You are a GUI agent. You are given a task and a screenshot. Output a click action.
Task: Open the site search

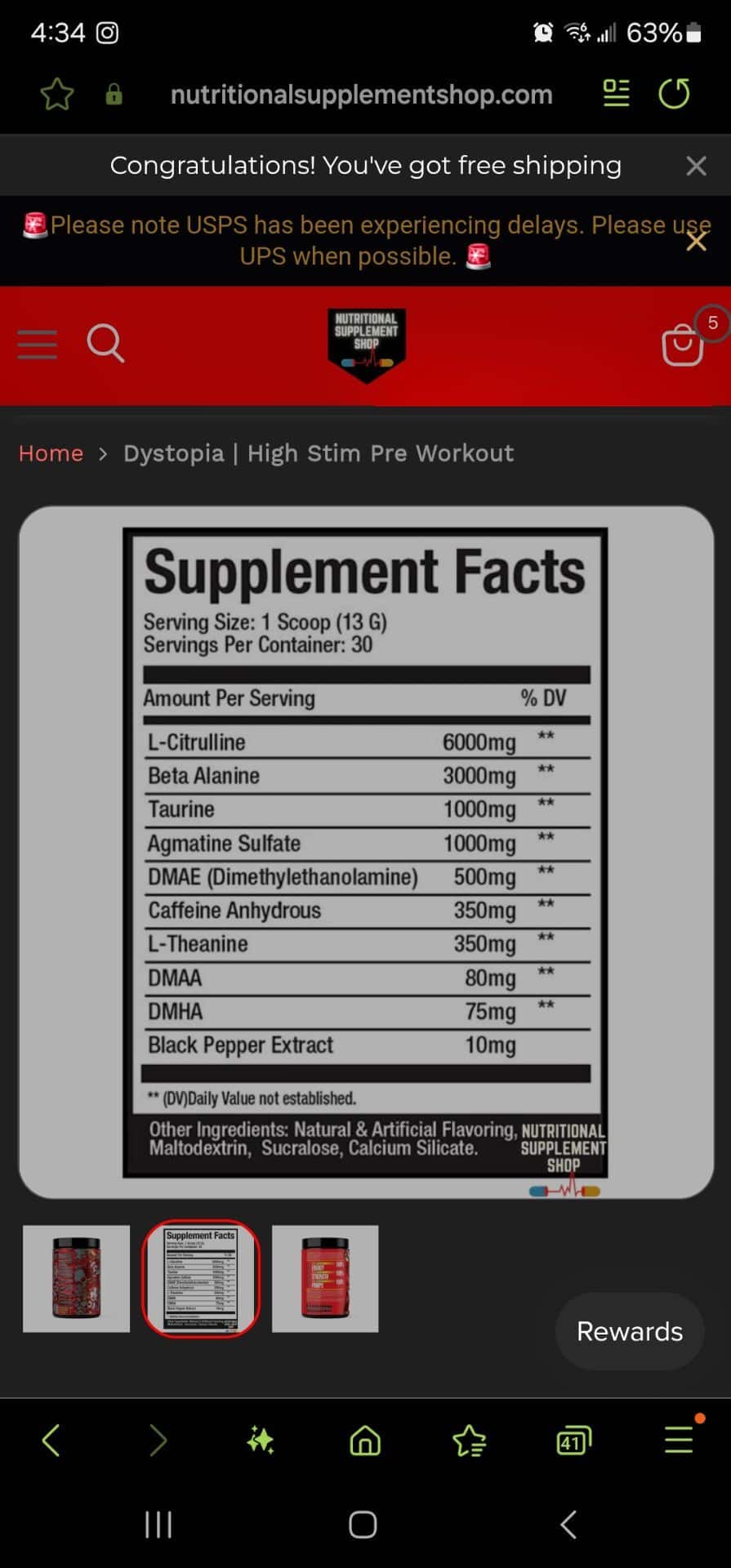(x=105, y=343)
